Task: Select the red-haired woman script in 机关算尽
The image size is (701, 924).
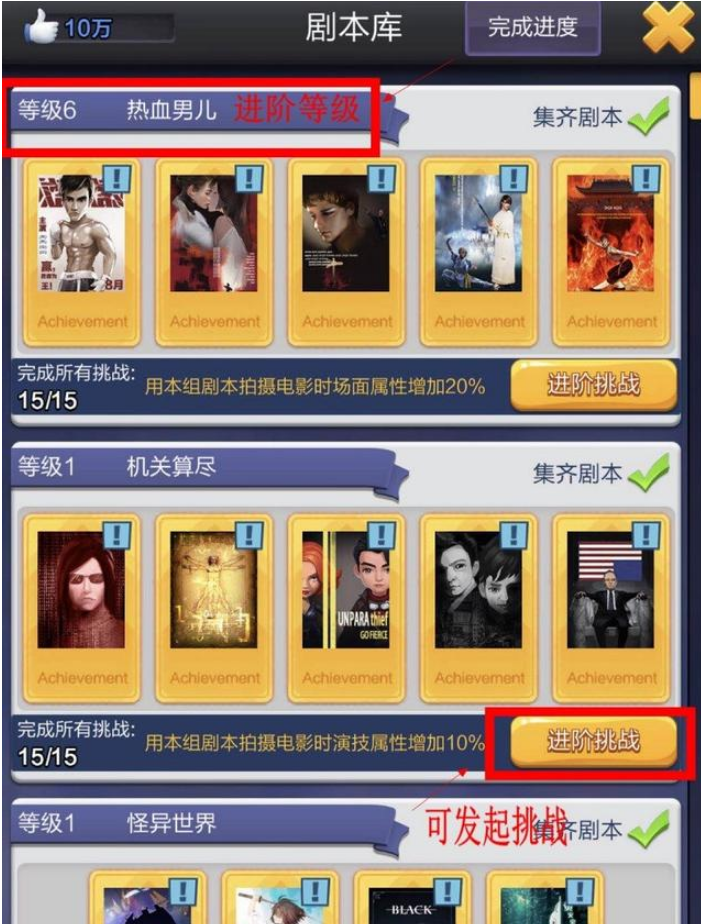Action: pos(82,601)
